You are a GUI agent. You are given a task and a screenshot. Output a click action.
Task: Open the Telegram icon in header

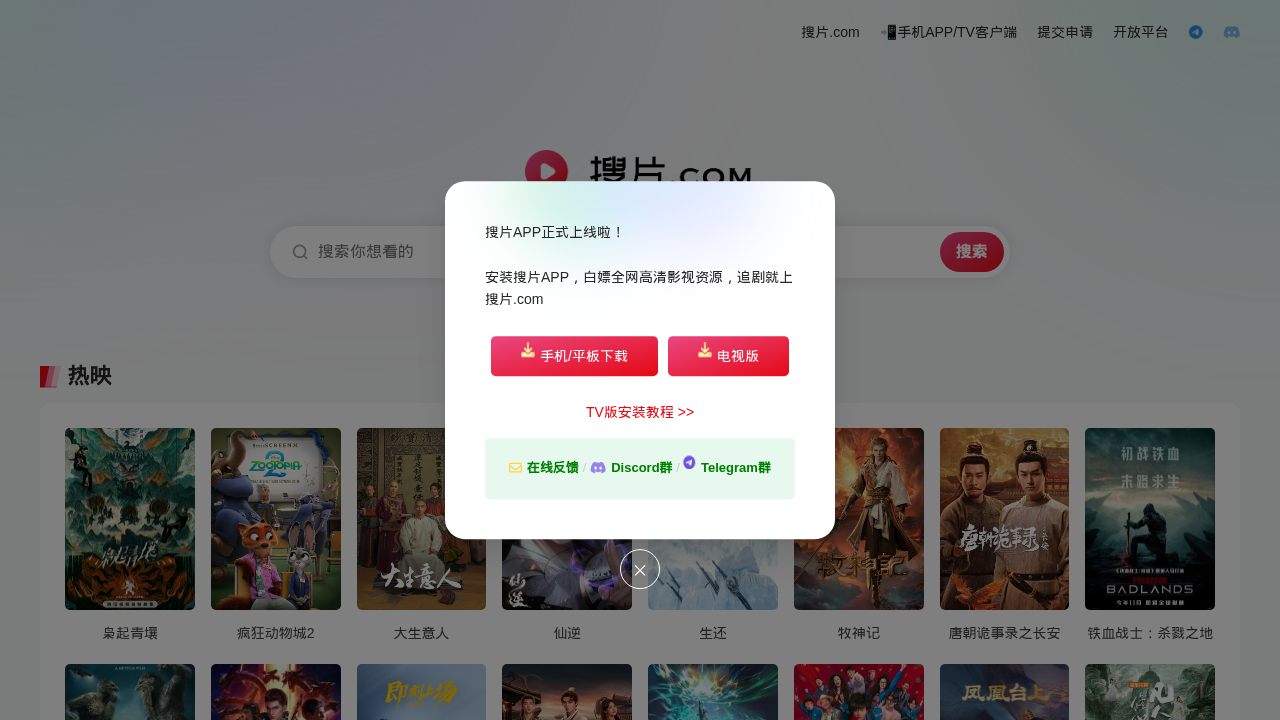click(x=1195, y=32)
